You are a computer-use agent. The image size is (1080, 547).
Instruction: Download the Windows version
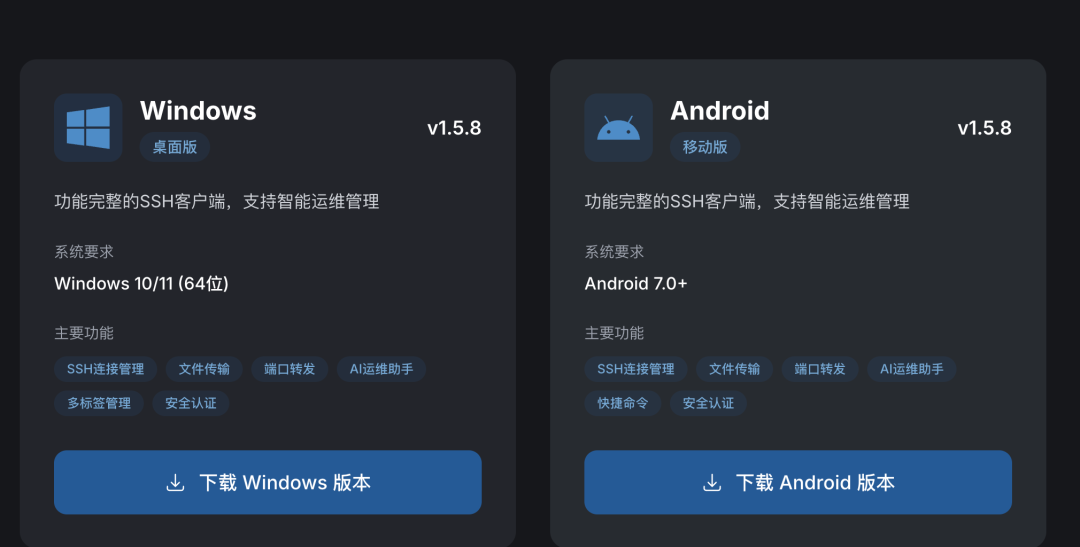click(268, 482)
